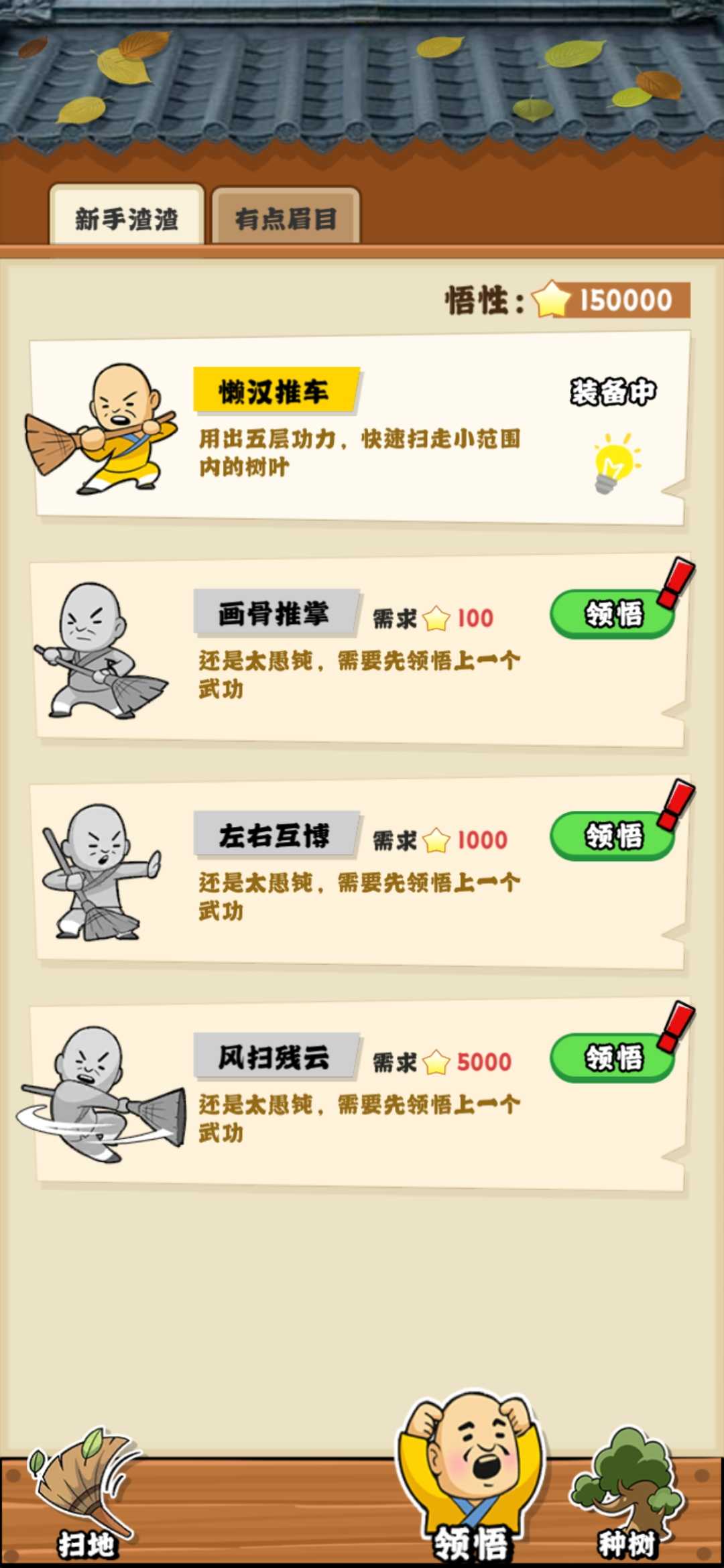
Task: Go to the 种树 section
Action: pos(627,1495)
